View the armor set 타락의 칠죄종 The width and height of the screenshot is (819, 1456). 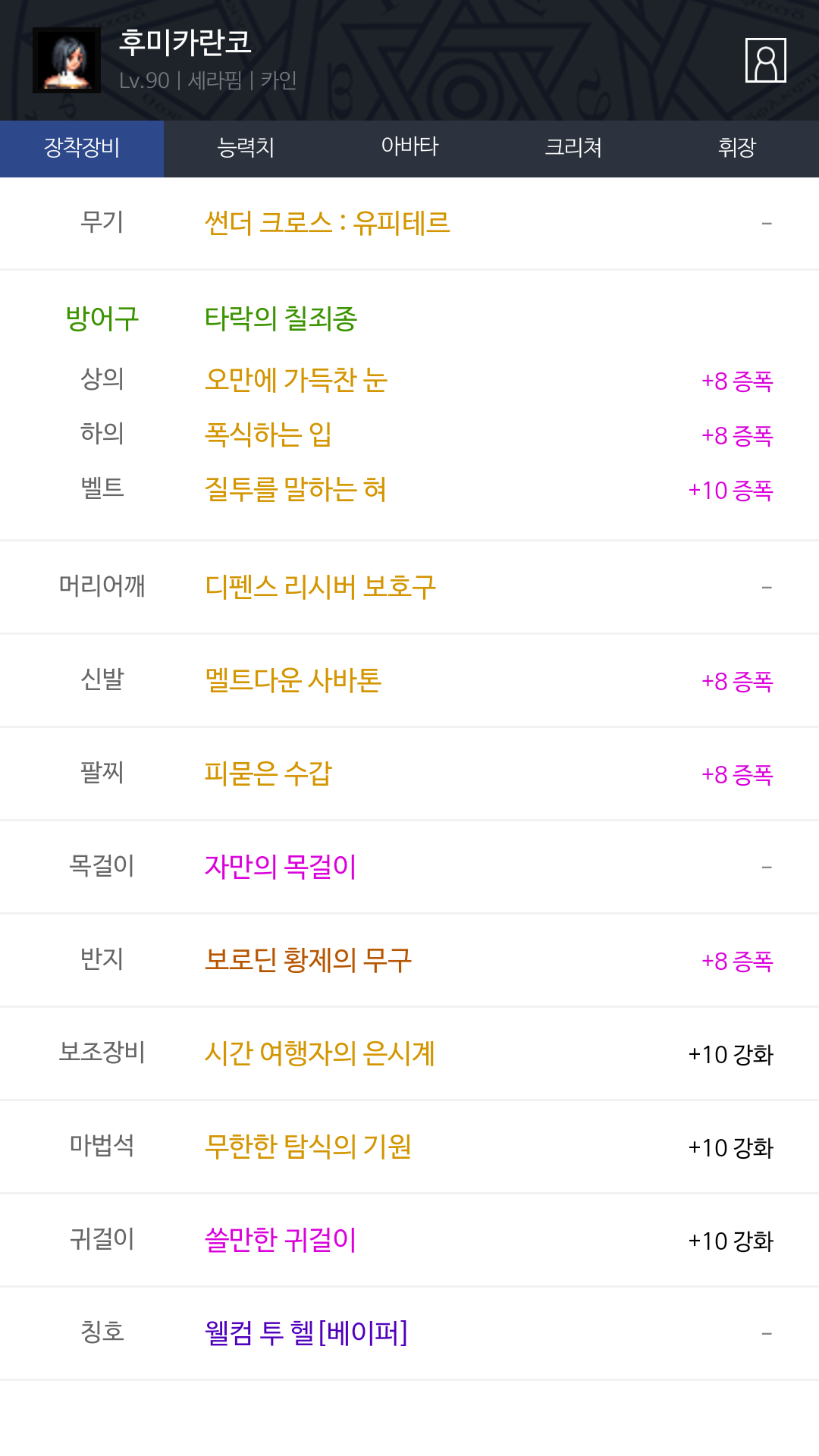(281, 318)
